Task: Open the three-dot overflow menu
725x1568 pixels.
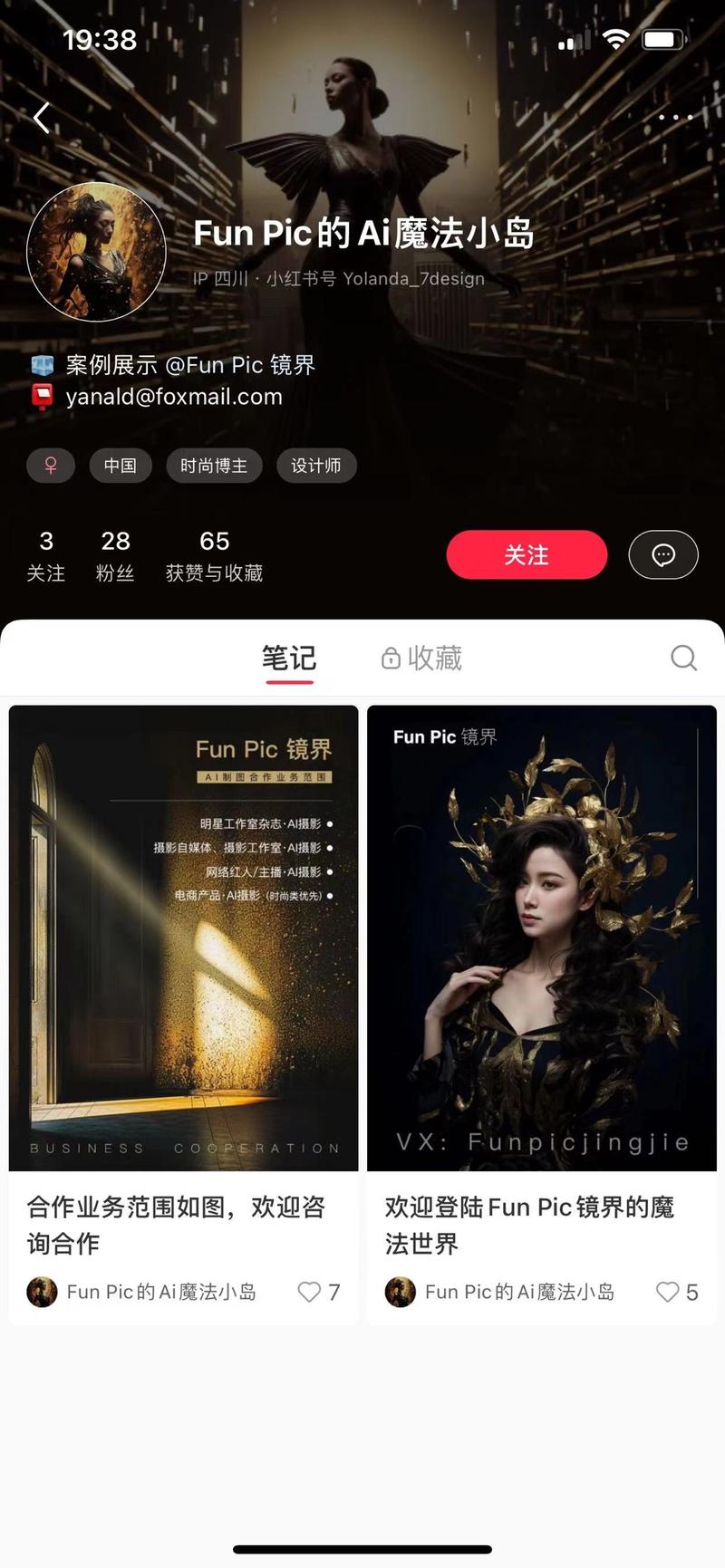Action: [x=675, y=118]
